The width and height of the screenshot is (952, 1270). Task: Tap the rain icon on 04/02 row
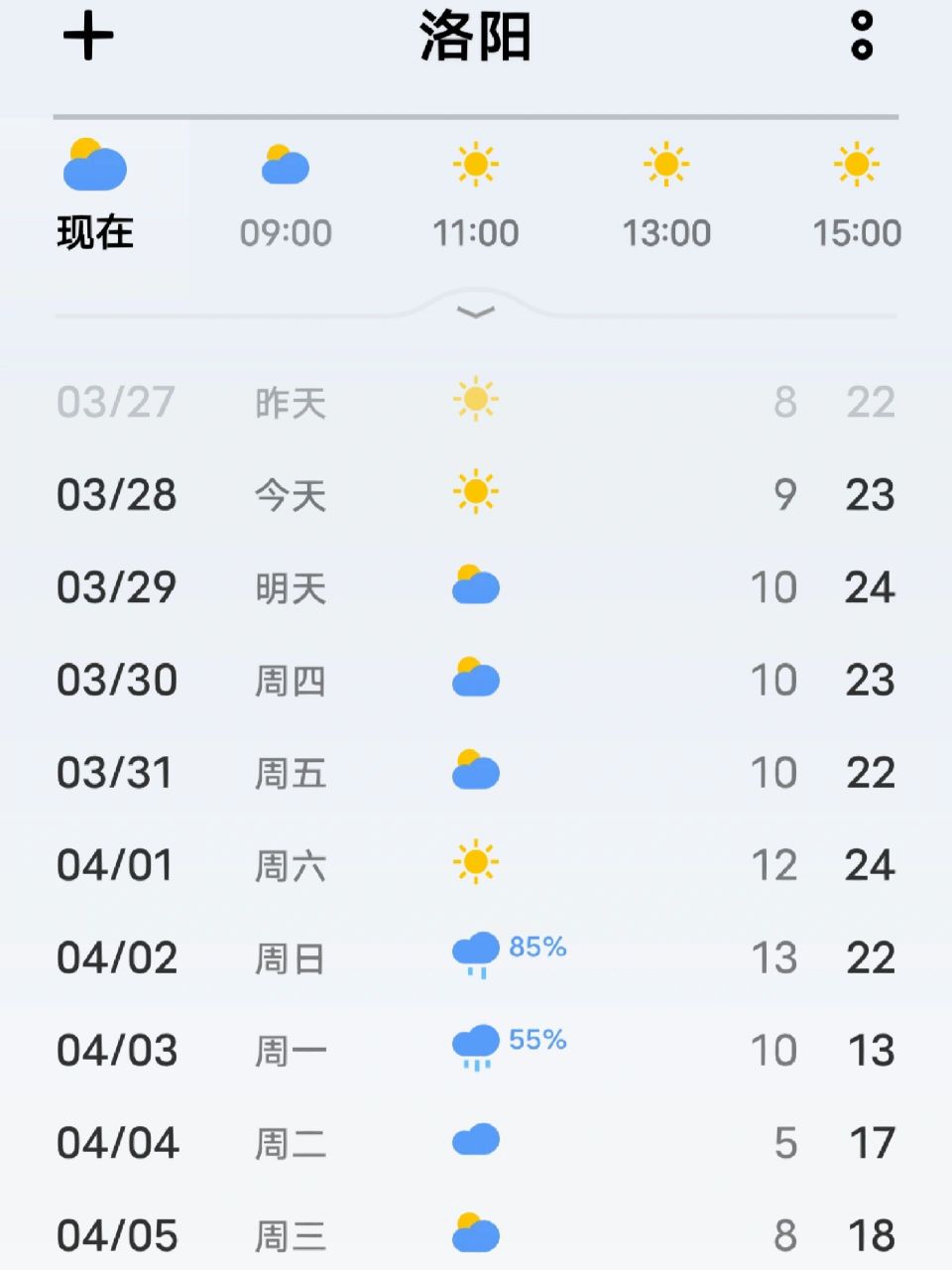(x=474, y=951)
